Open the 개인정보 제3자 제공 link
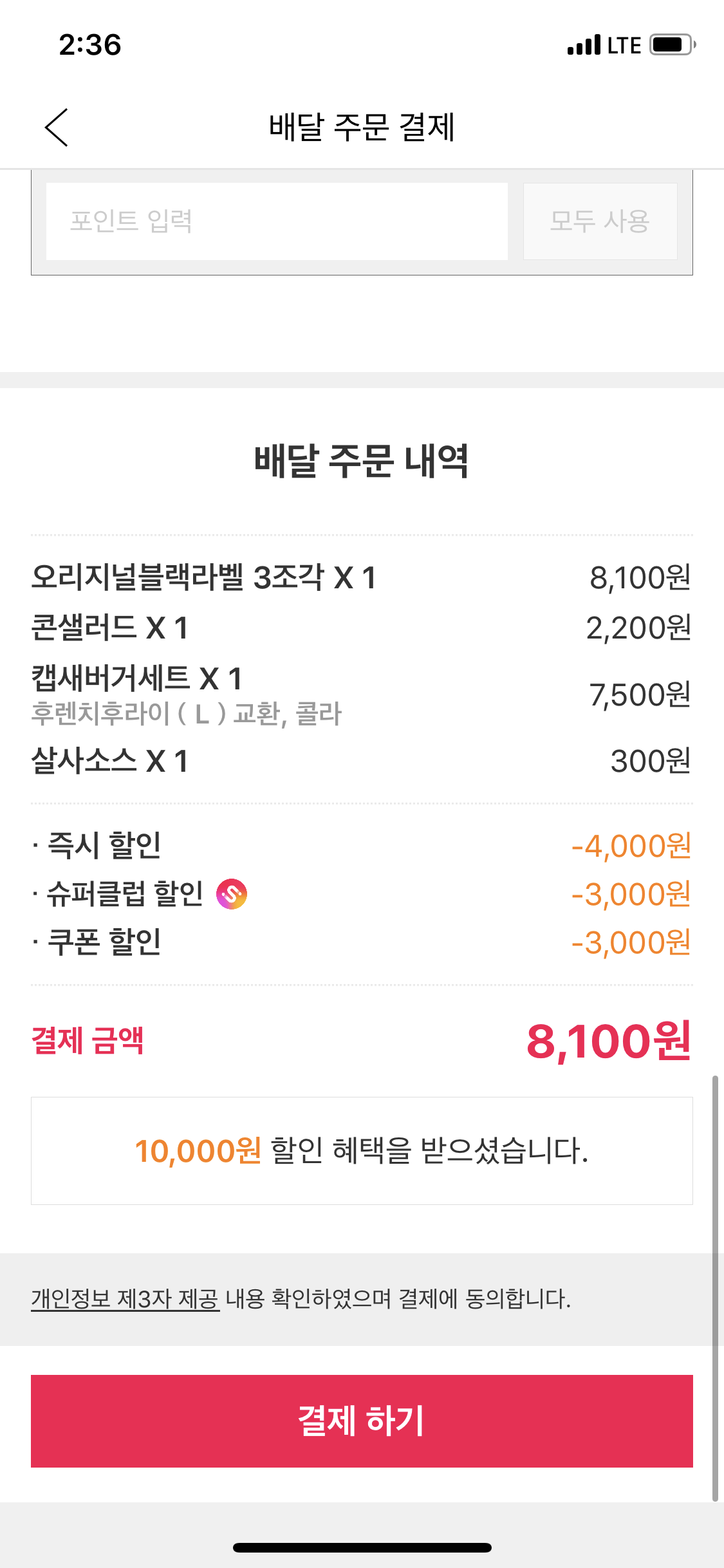724x1568 pixels. point(125,1299)
